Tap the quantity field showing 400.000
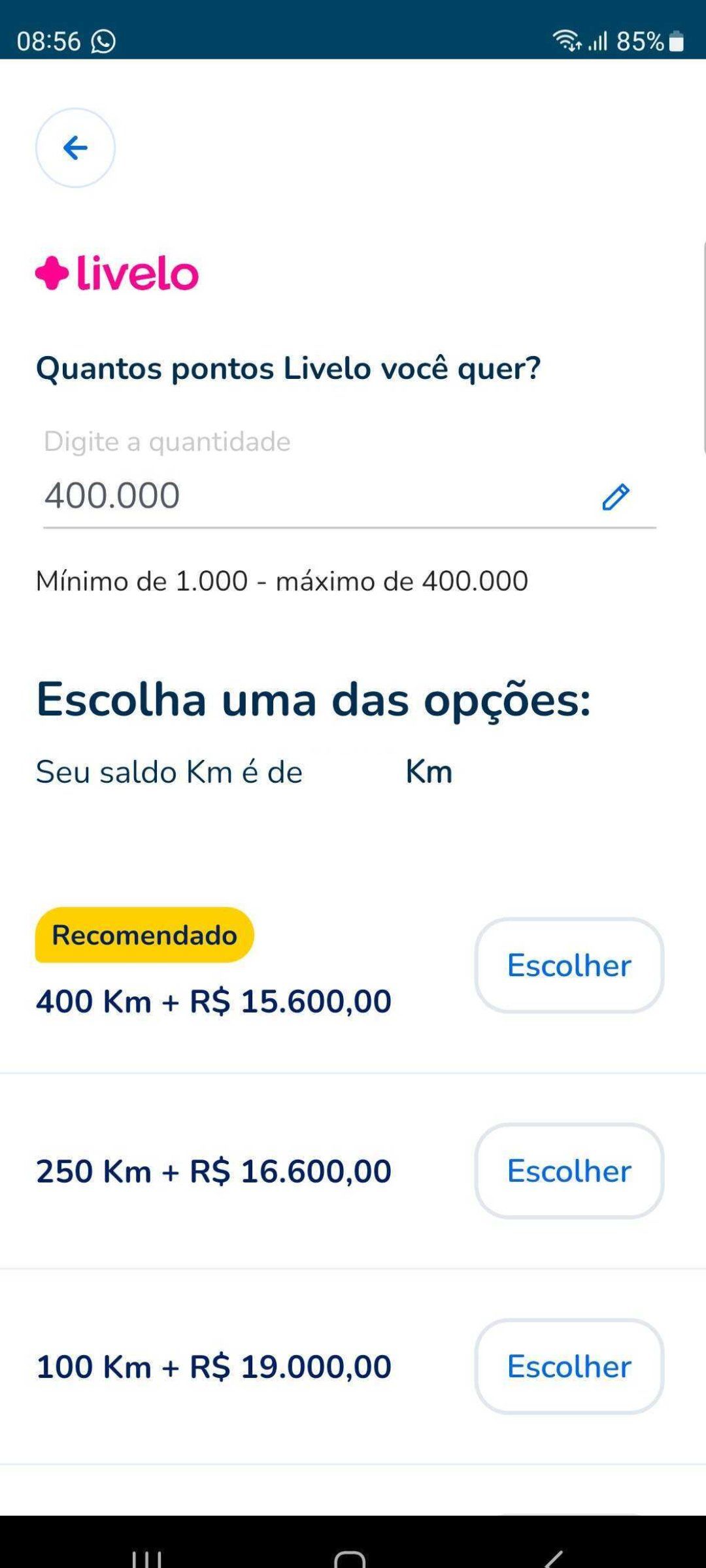This screenshot has width=706, height=1568. (350, 495)
